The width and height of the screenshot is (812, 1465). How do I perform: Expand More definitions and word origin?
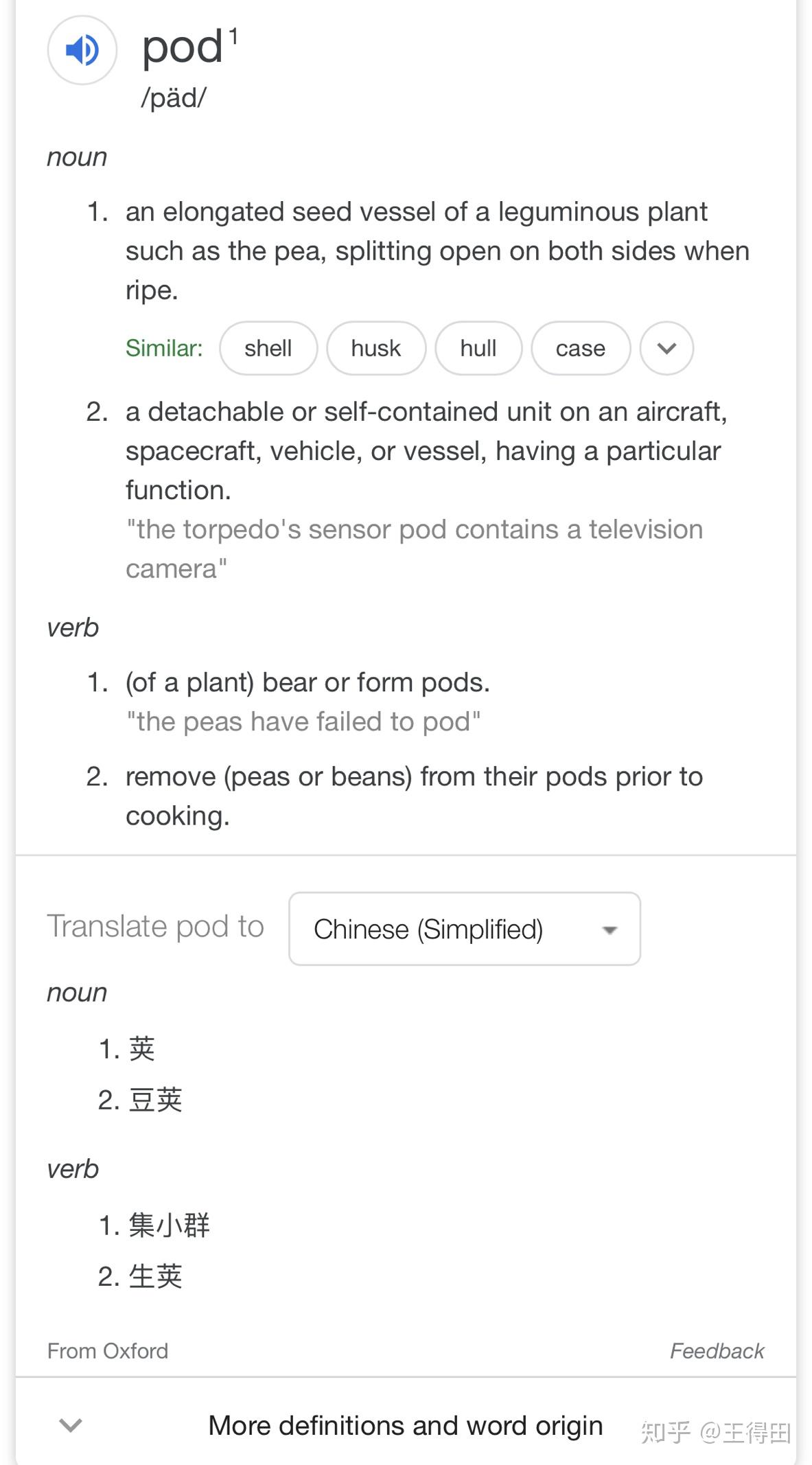pyautogui.click(x=406, y=1425)
